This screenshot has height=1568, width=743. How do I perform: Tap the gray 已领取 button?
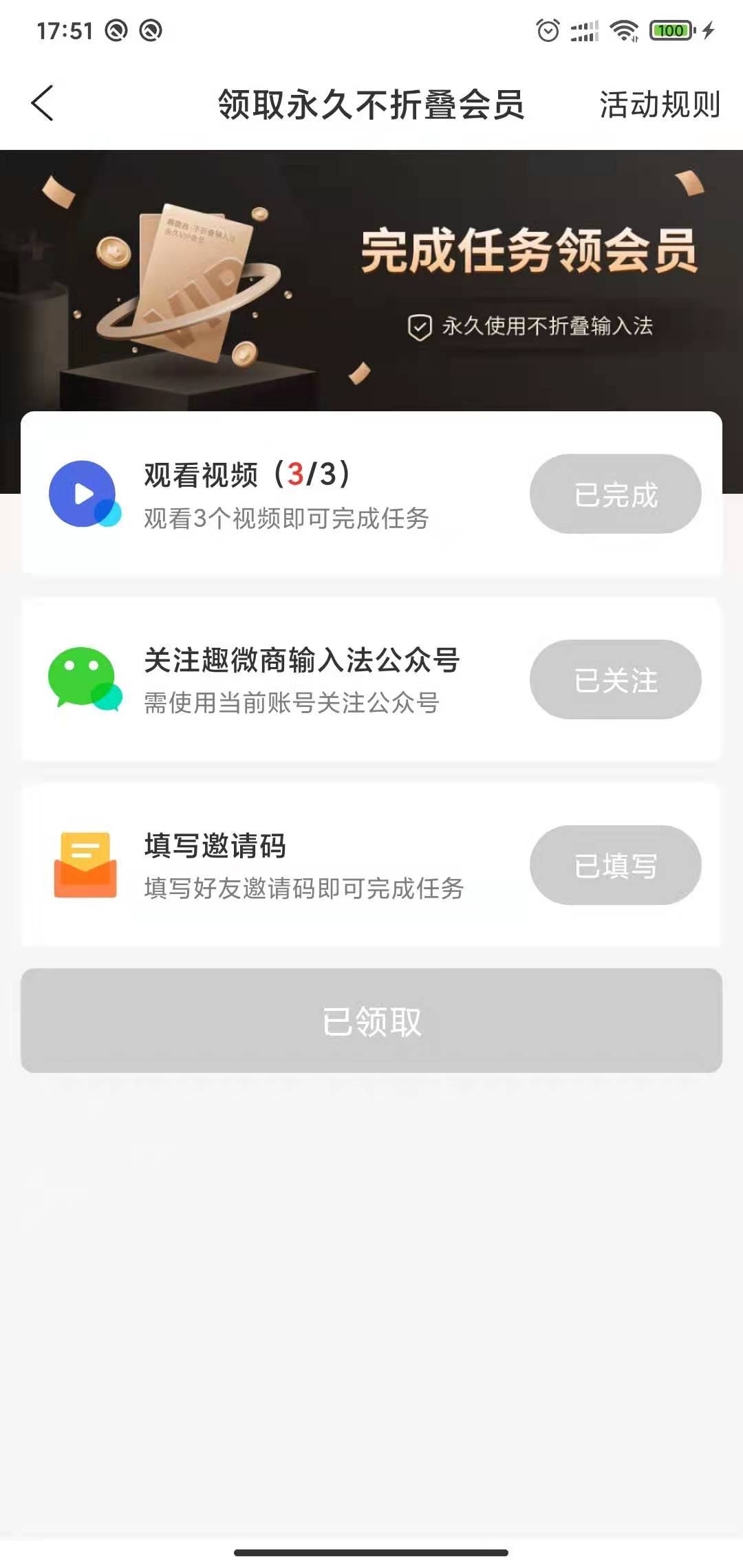371,1021
